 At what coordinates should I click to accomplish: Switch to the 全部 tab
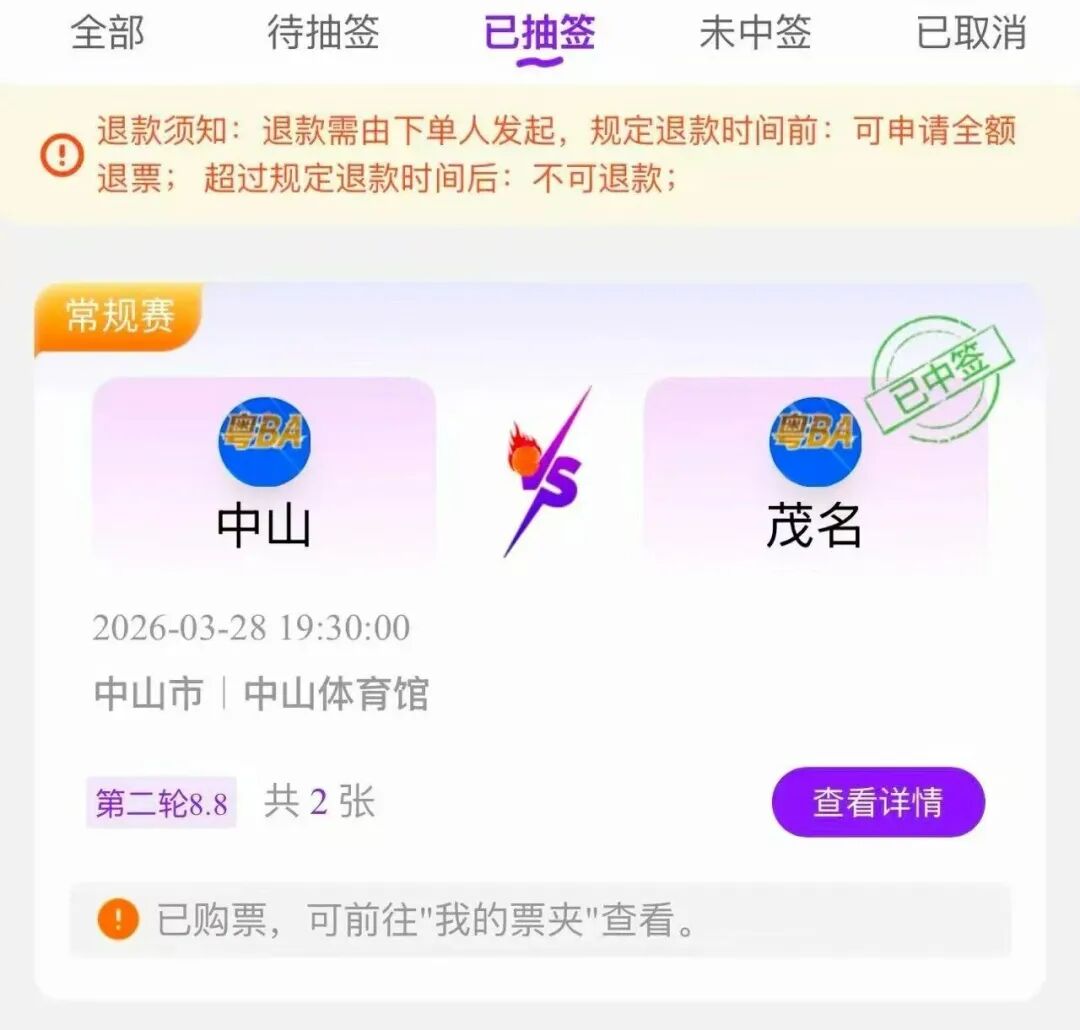click(x=108, y=33)
